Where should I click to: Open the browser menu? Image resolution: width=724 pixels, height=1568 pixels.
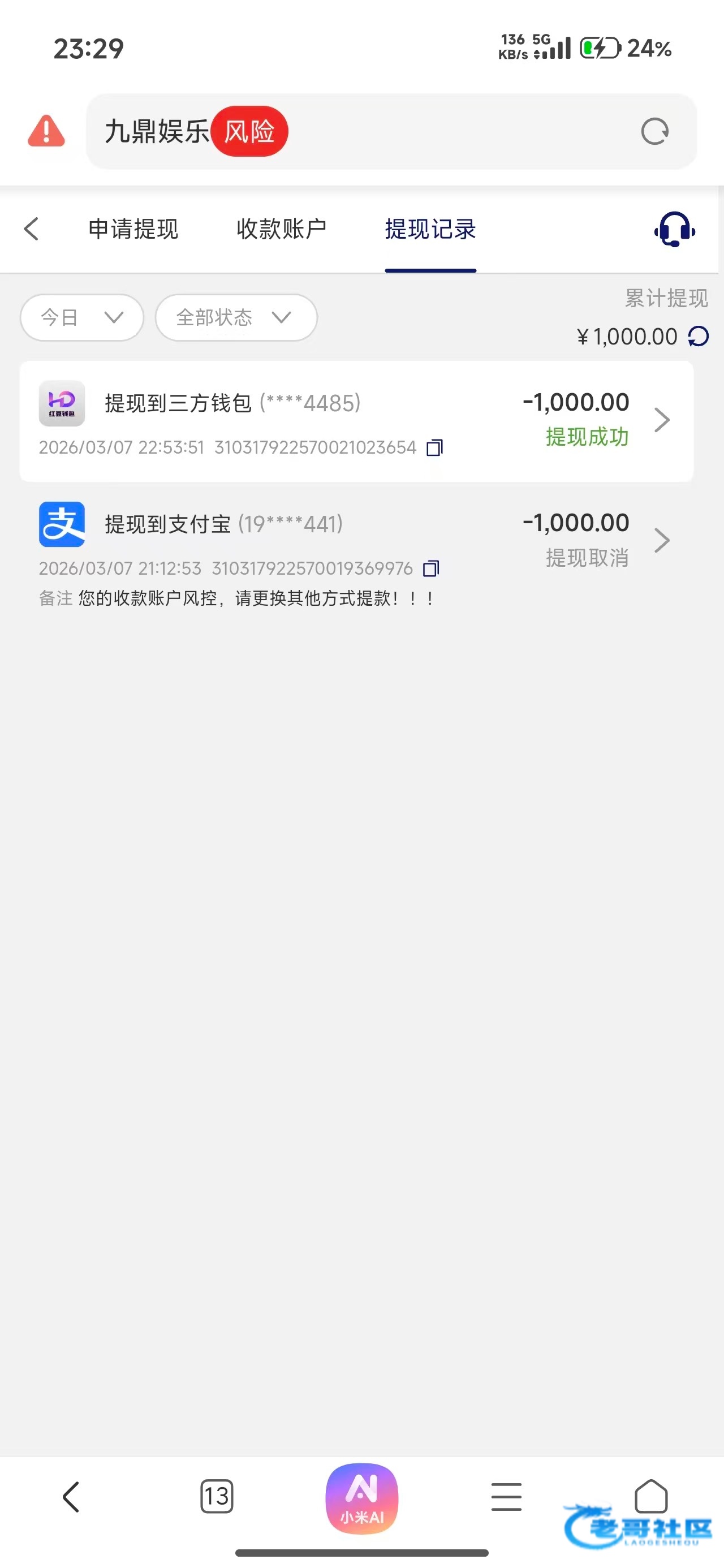507,1497
